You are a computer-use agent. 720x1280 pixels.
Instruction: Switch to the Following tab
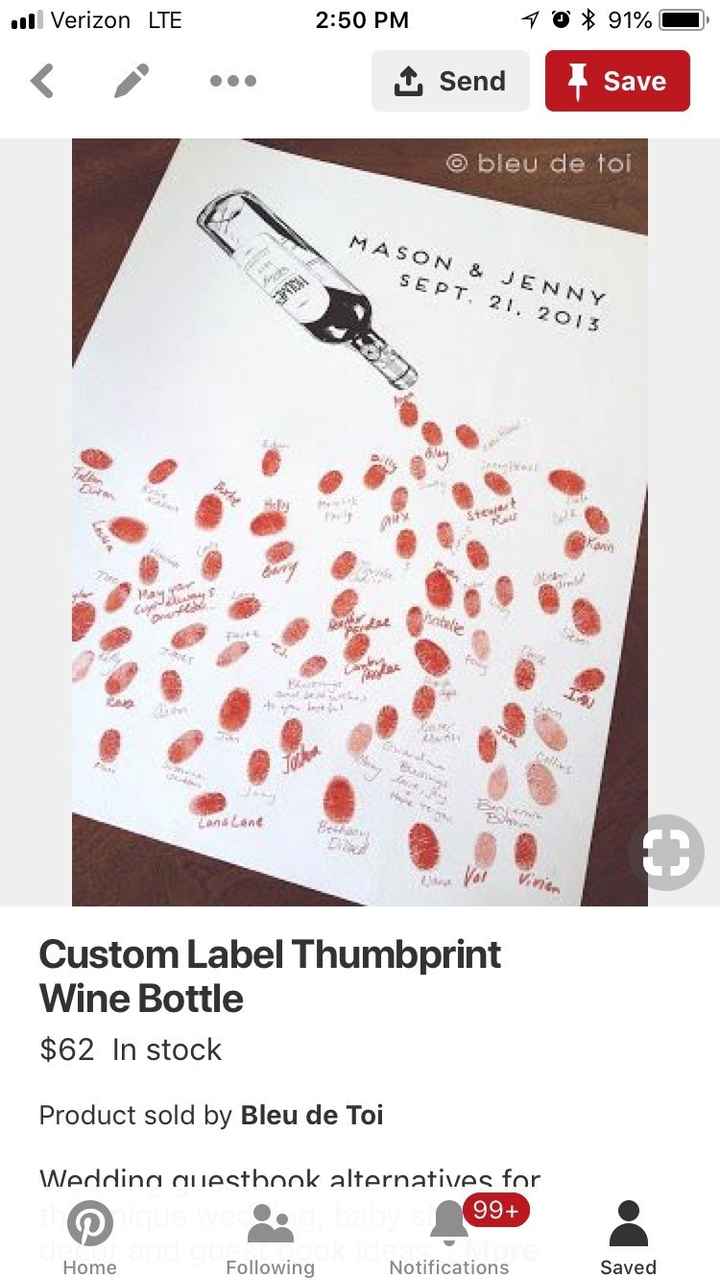coord(270,1238)
